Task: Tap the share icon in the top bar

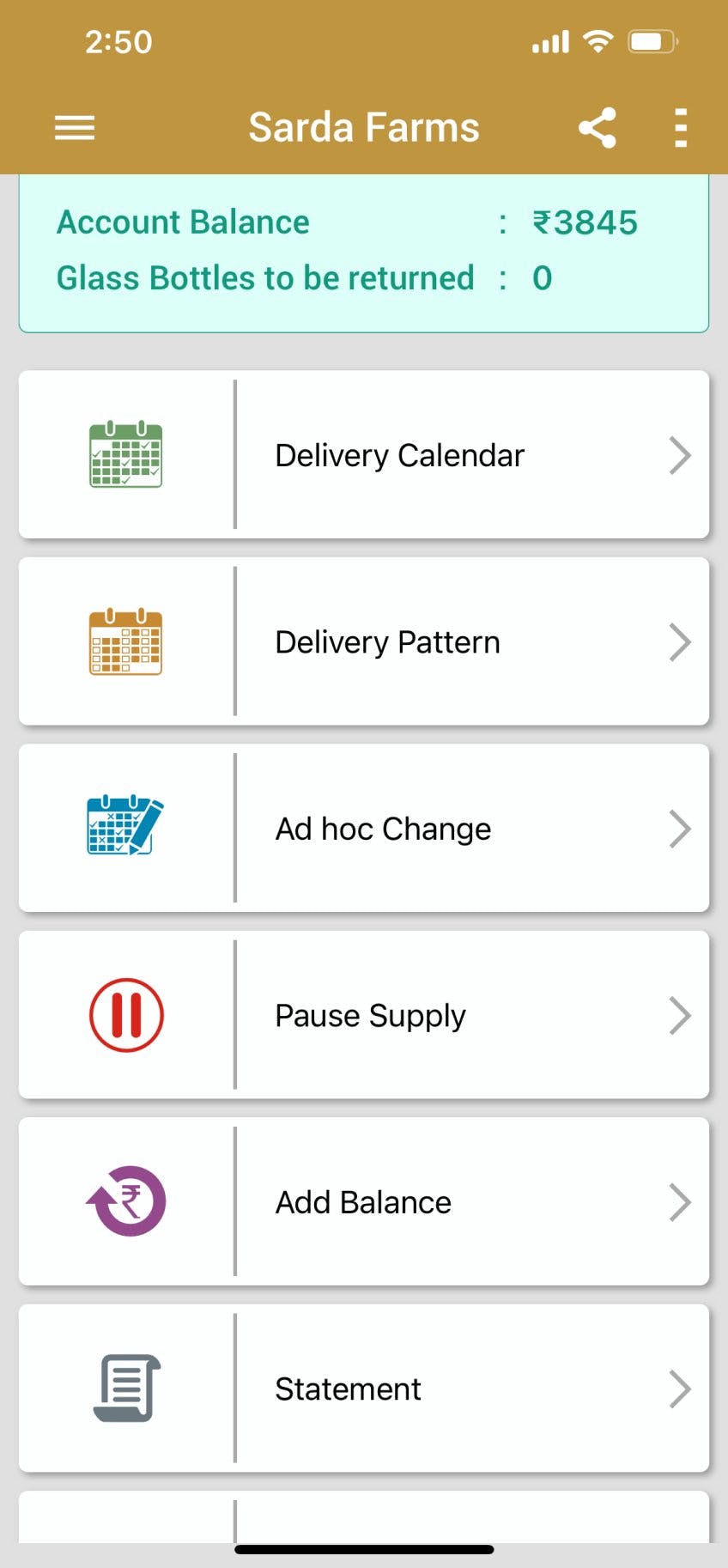Action: 598,126
